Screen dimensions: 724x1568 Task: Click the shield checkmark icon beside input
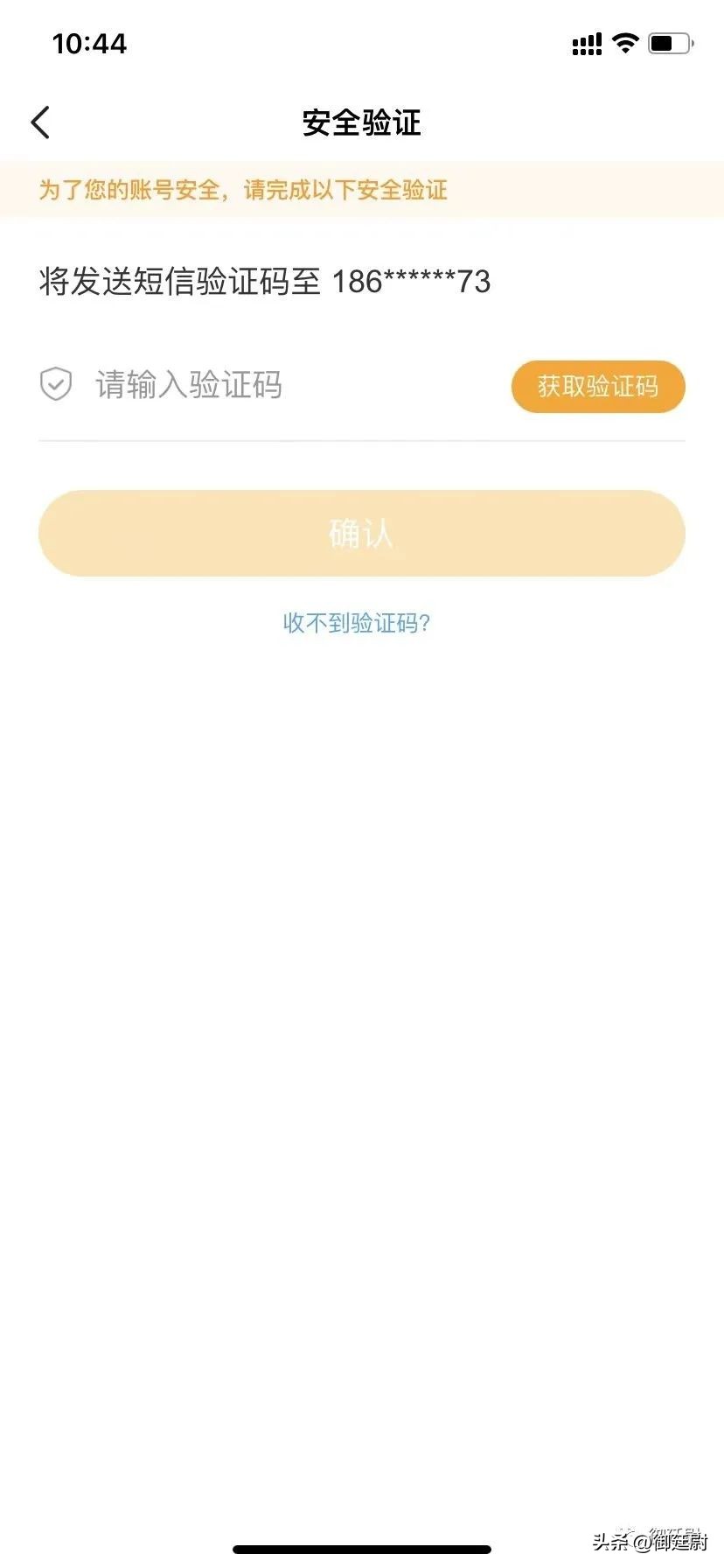[x=55, y=383]
